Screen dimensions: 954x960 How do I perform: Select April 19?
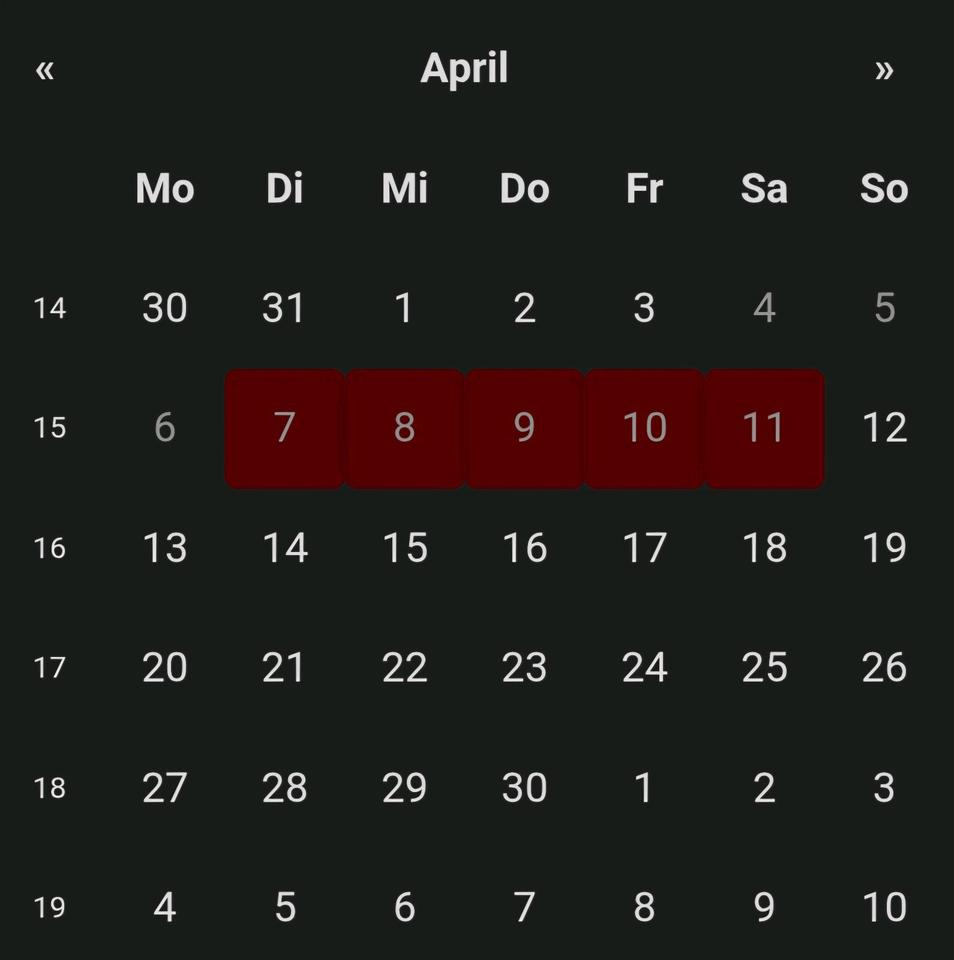(883, 548)
